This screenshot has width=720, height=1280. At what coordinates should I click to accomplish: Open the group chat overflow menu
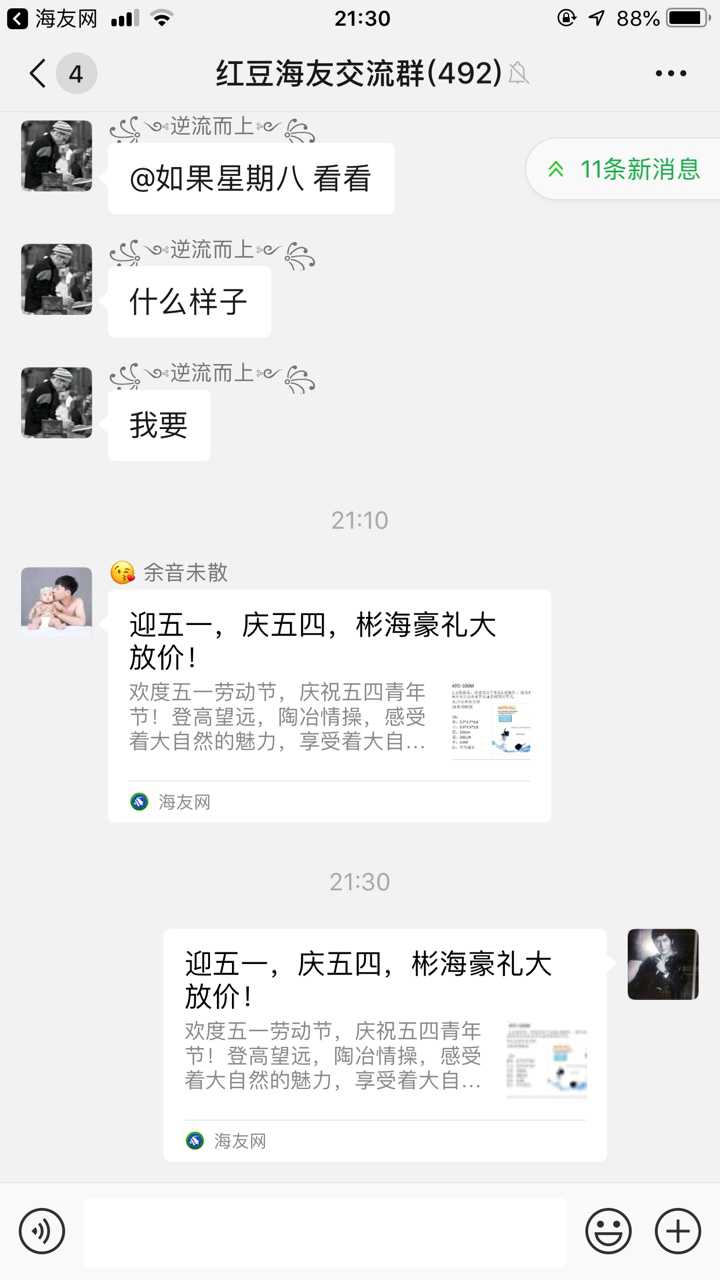coord(670,73)
